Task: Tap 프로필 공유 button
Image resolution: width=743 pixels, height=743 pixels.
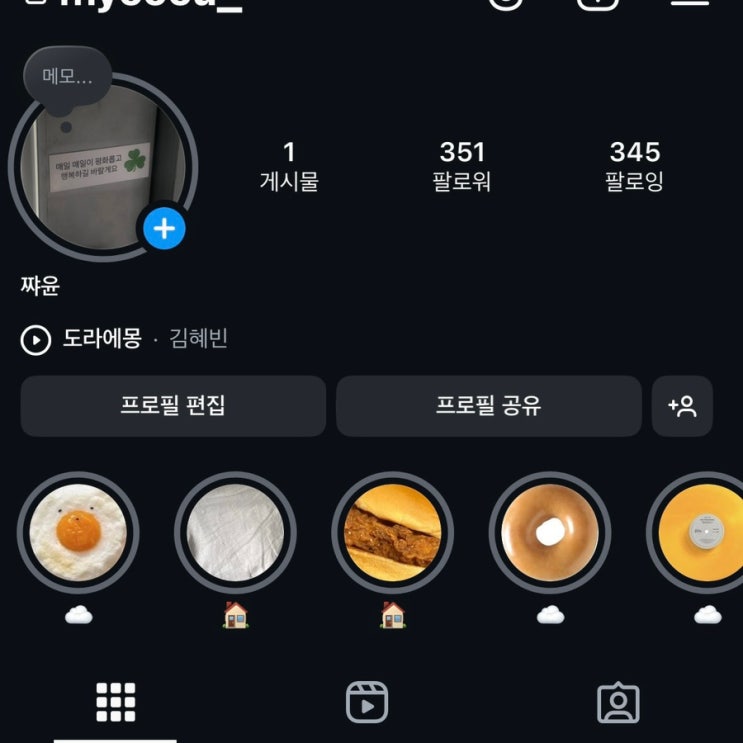Action: [x=488, y=406]
